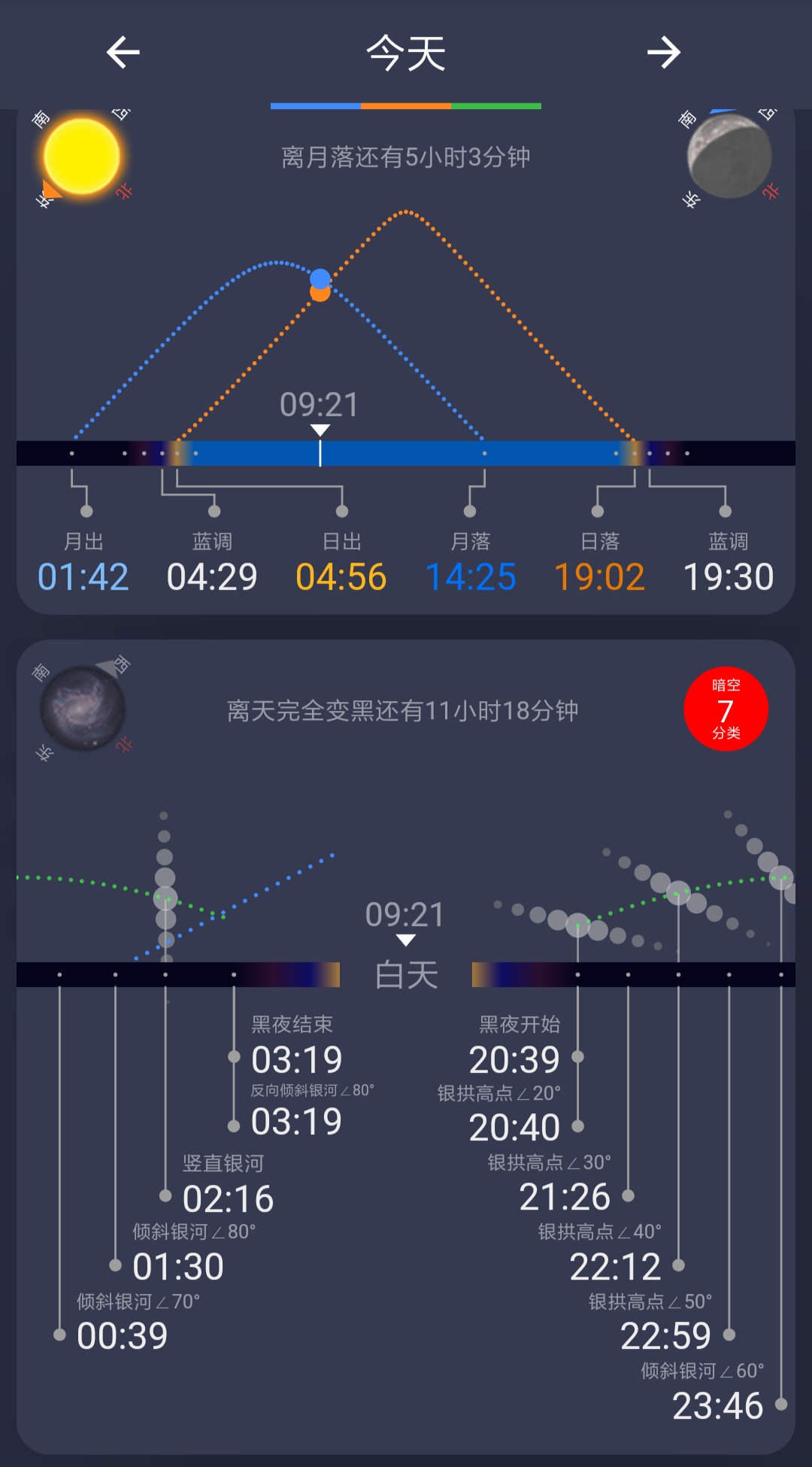
Task: Open the red 暗空 7 分类 badge
Action: (726, 709)
